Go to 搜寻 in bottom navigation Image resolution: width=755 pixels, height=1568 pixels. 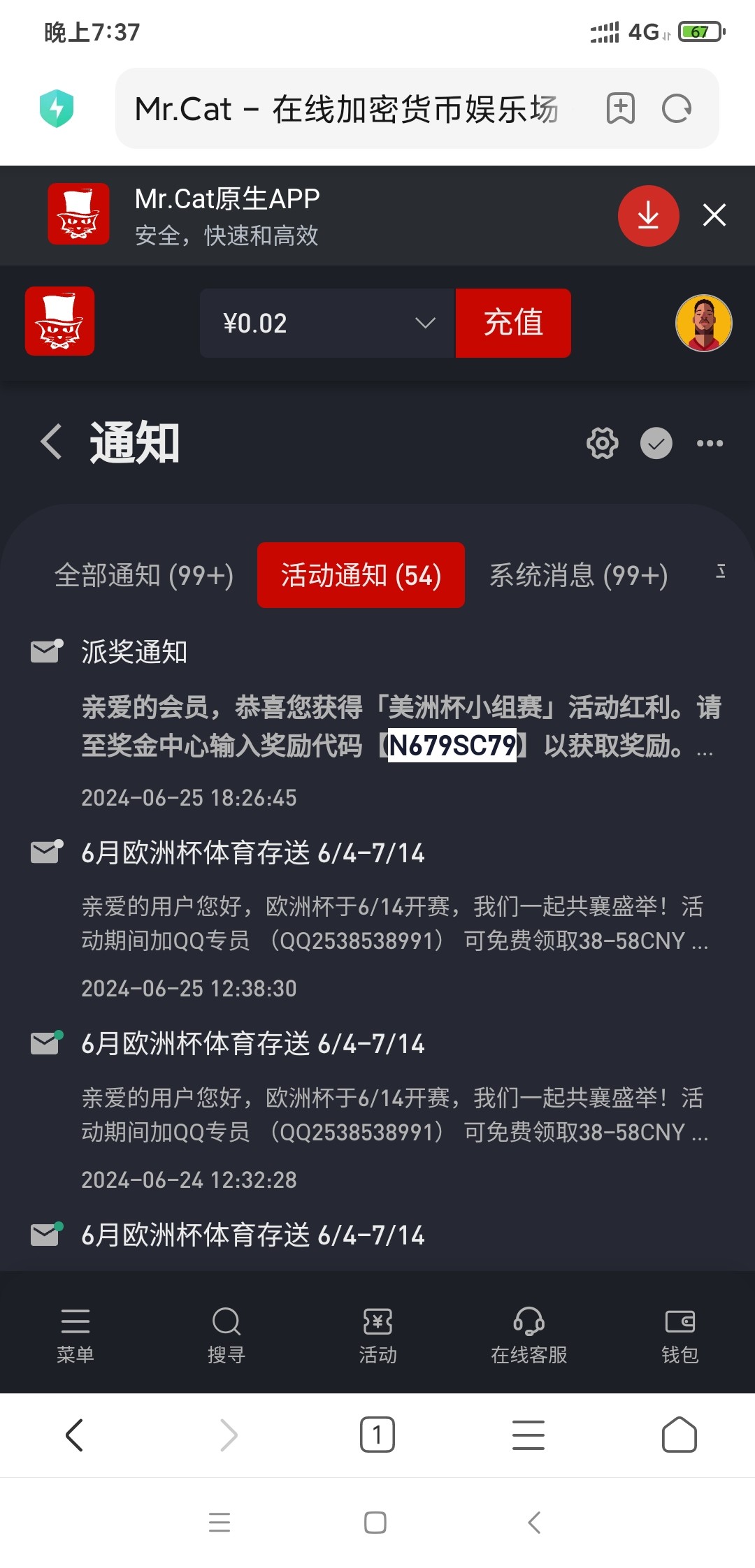click(x=226, y=1335)
